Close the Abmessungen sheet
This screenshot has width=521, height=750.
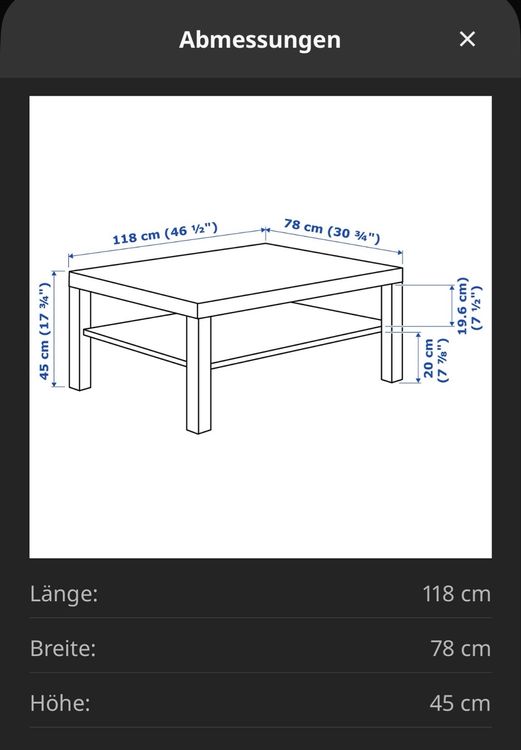click(x=467, y=39)
